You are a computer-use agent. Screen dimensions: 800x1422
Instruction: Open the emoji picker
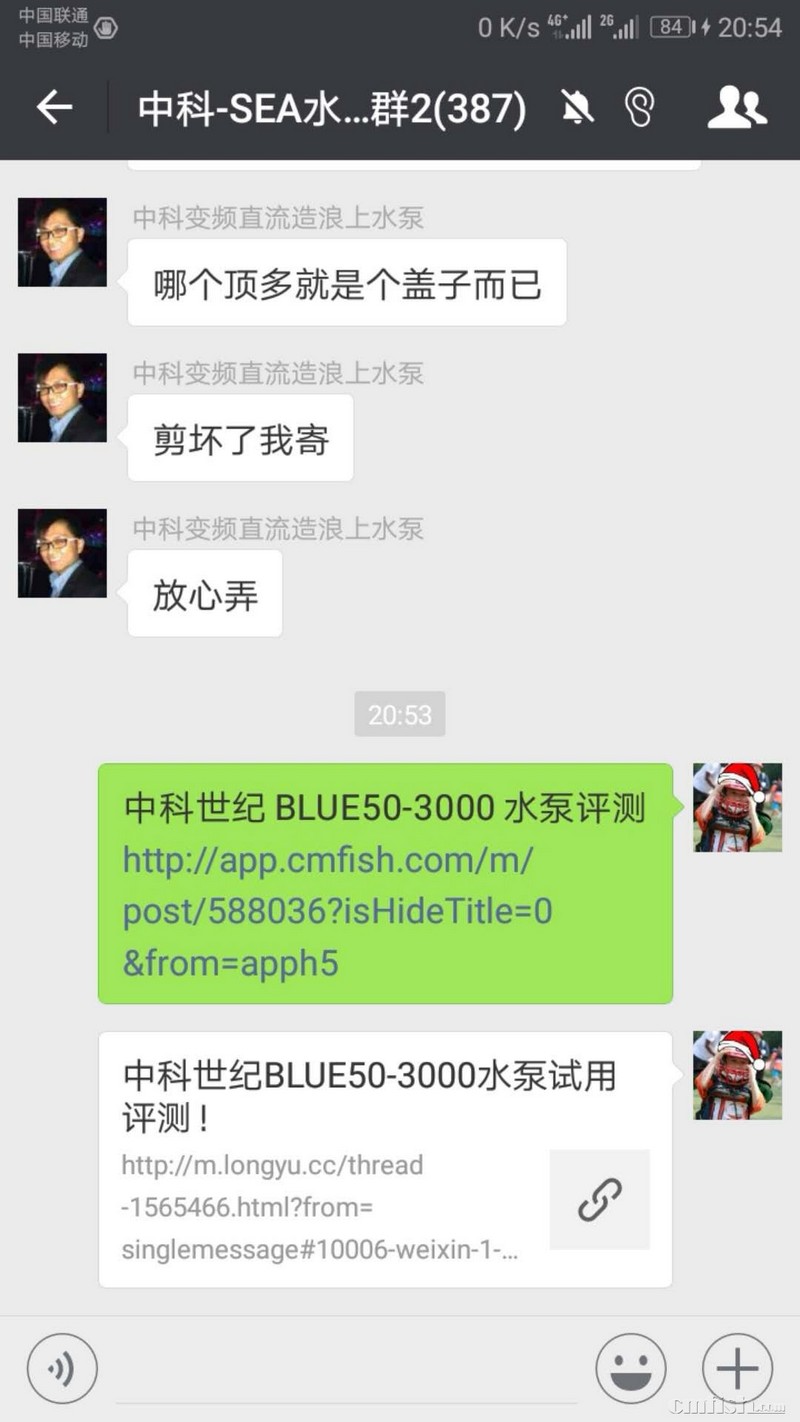click(x=630, y=1368)
